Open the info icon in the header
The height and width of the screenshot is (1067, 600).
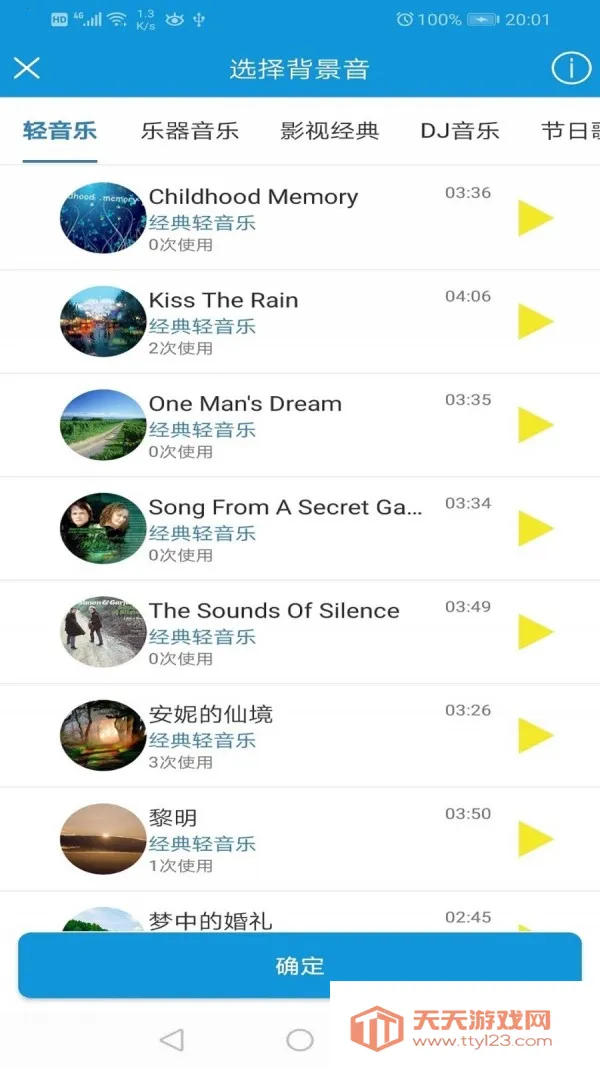[571, 68]
